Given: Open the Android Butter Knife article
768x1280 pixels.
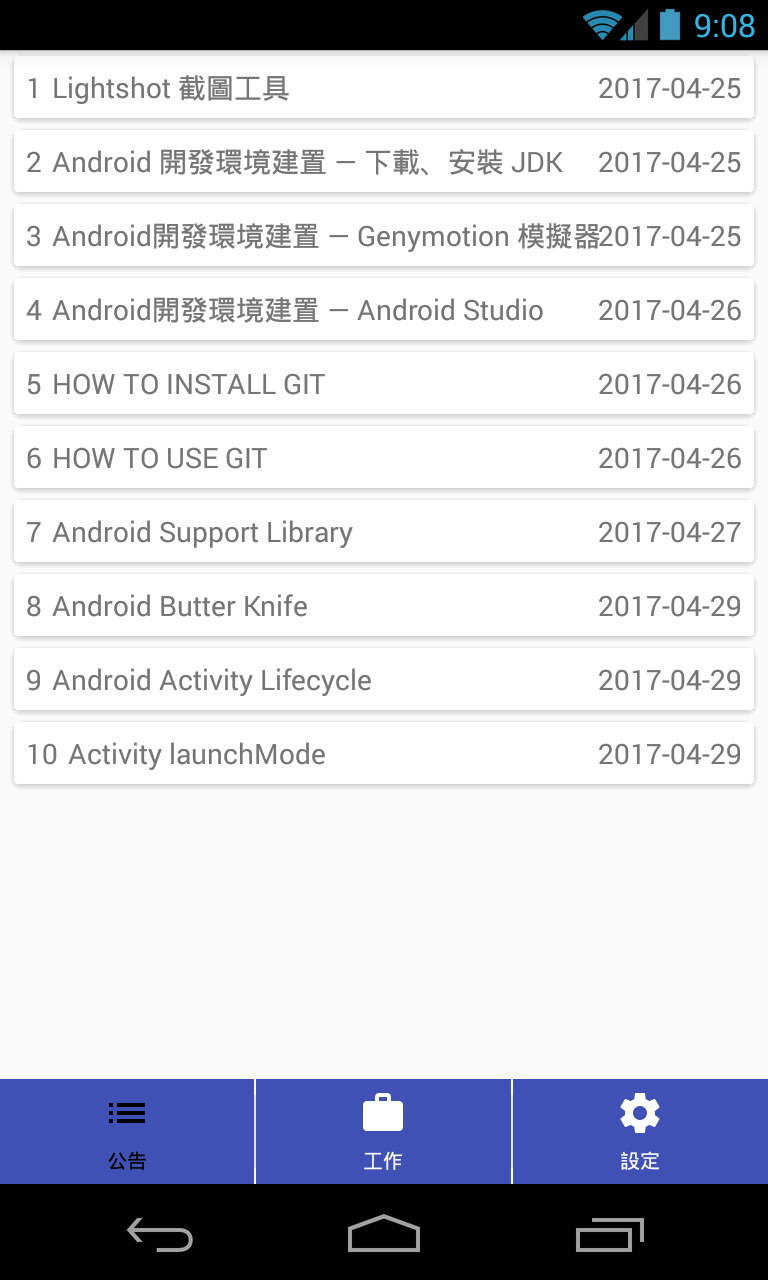Looking at the screenshot, I should coord(383,606).
